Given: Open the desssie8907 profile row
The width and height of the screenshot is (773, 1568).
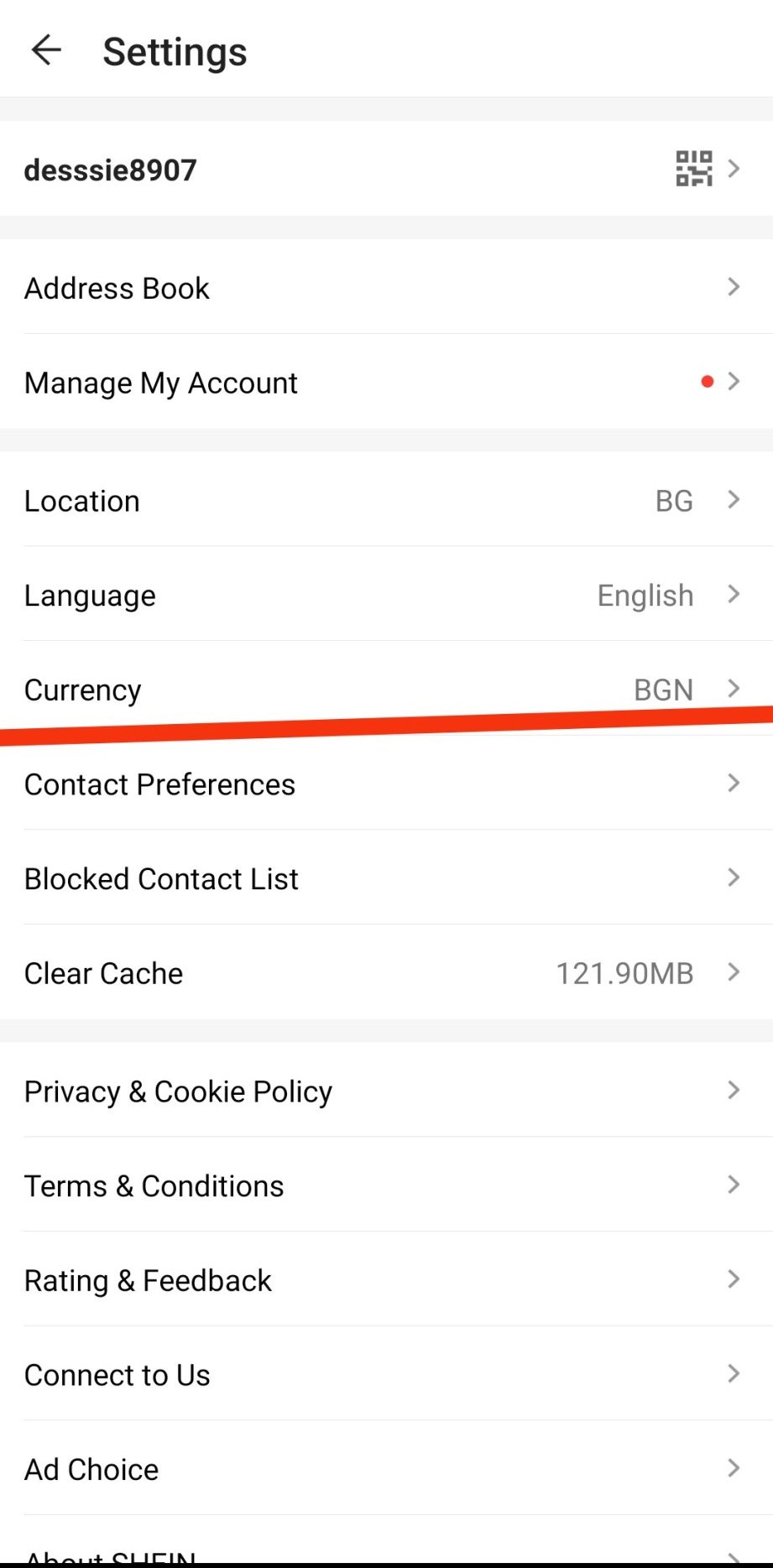Looking at the screenshot, I should point(386,169).
